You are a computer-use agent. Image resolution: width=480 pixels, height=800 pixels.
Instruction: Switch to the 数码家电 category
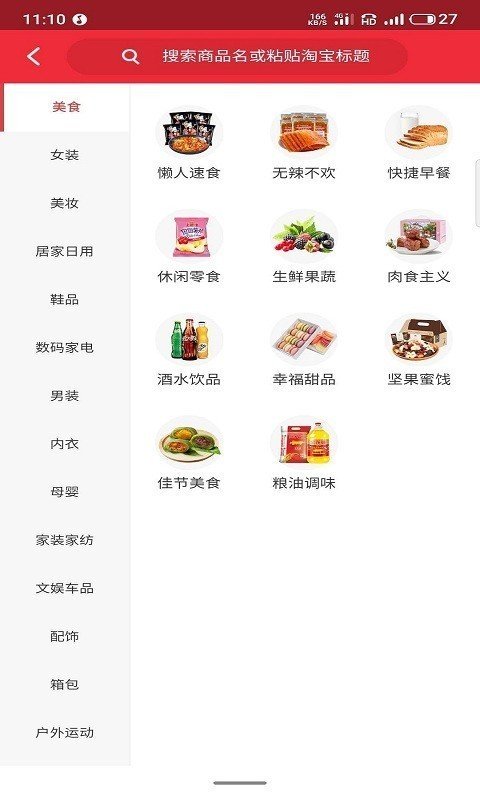coord(65,347)
